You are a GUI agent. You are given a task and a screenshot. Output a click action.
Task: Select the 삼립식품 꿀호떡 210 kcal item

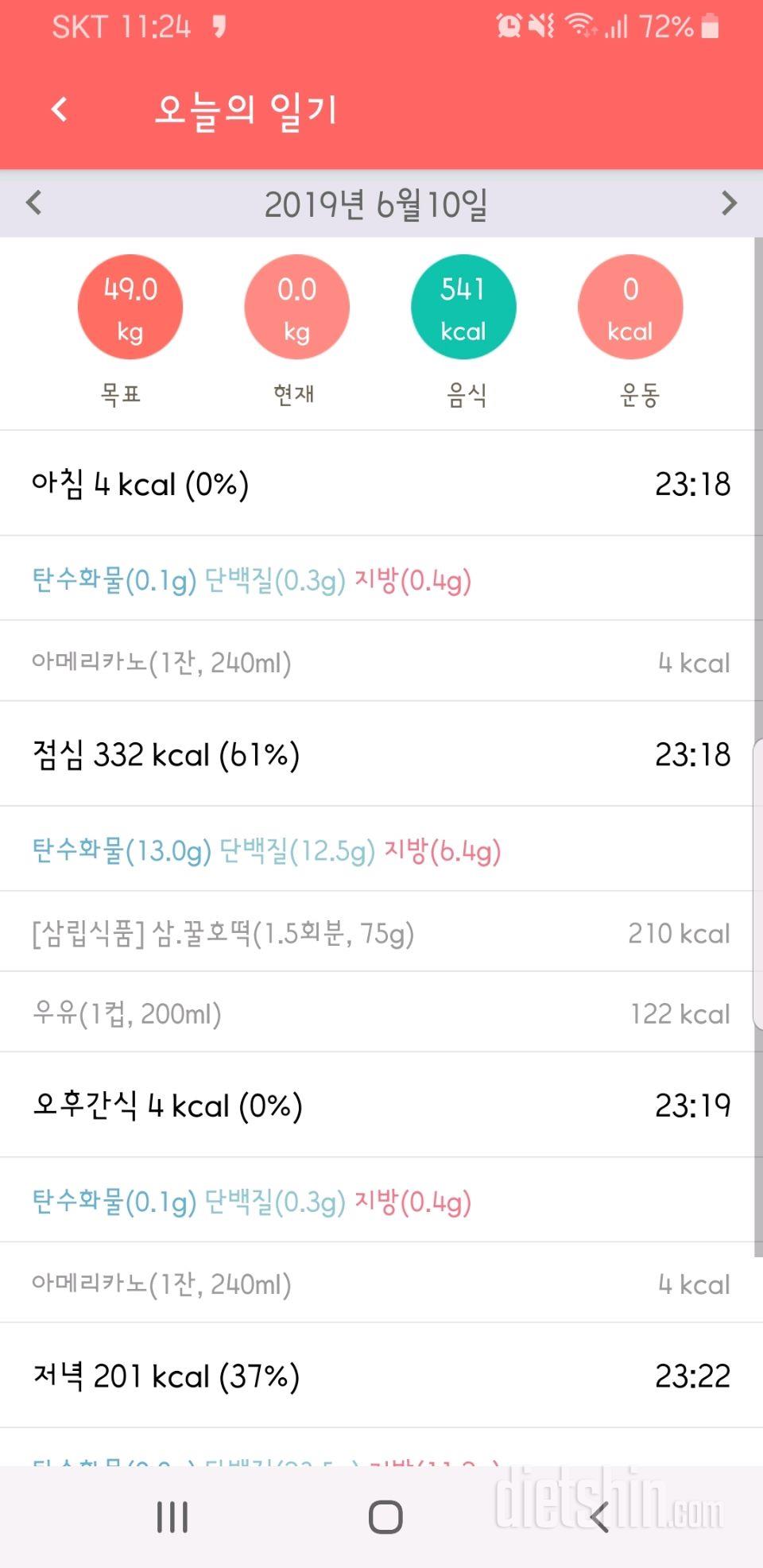coord(380,932)
